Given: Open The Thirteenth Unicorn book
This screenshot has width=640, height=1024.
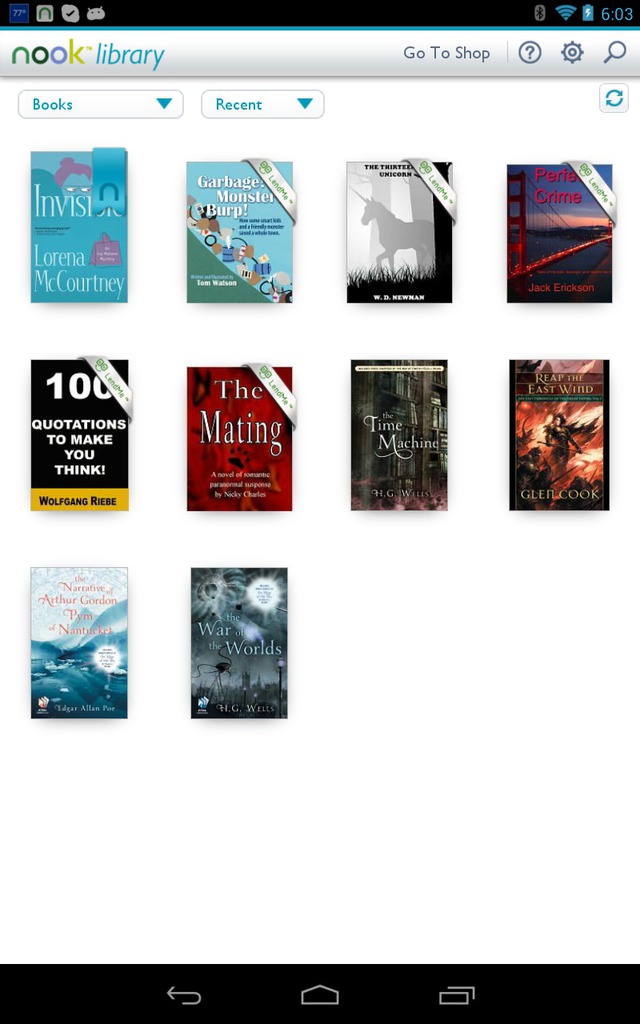Looking at the screenshot, I should [400, 231].
